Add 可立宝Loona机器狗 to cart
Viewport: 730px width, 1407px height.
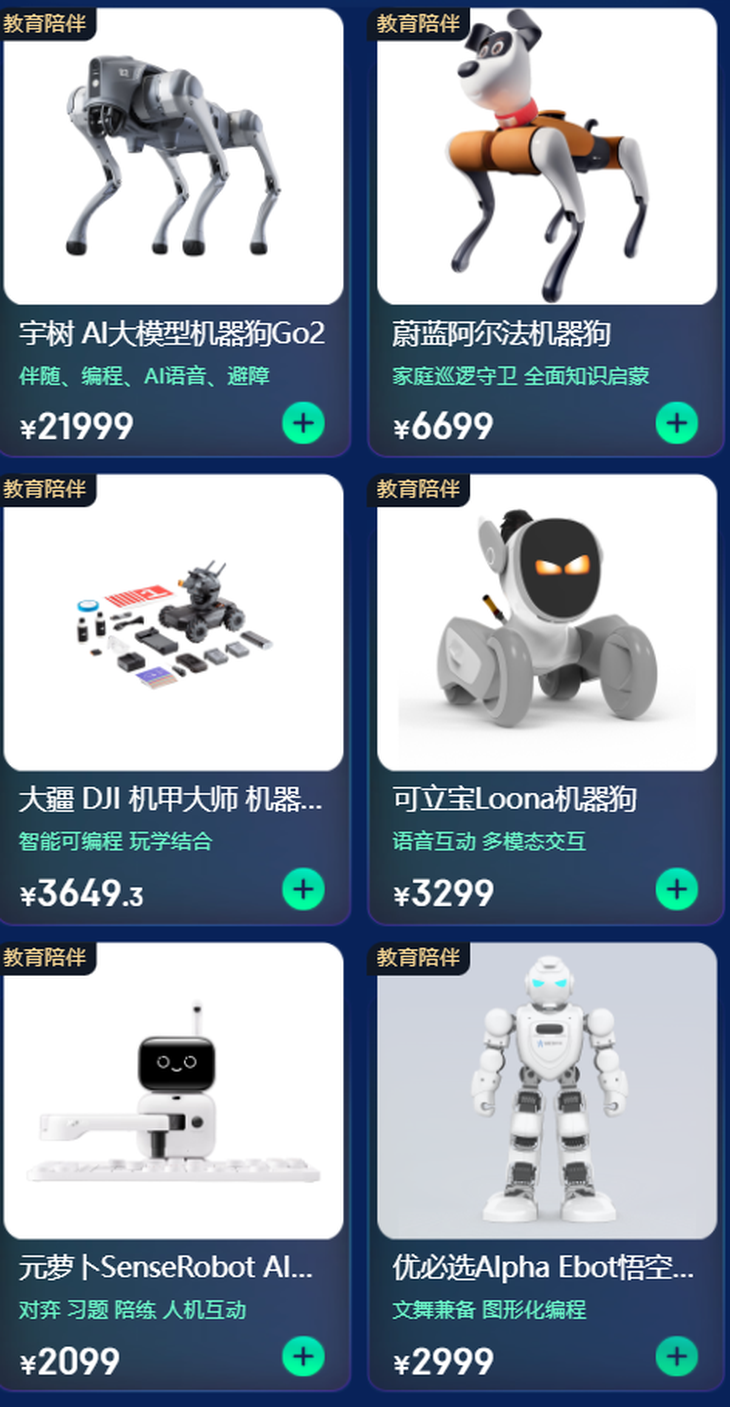click(677, 889)
